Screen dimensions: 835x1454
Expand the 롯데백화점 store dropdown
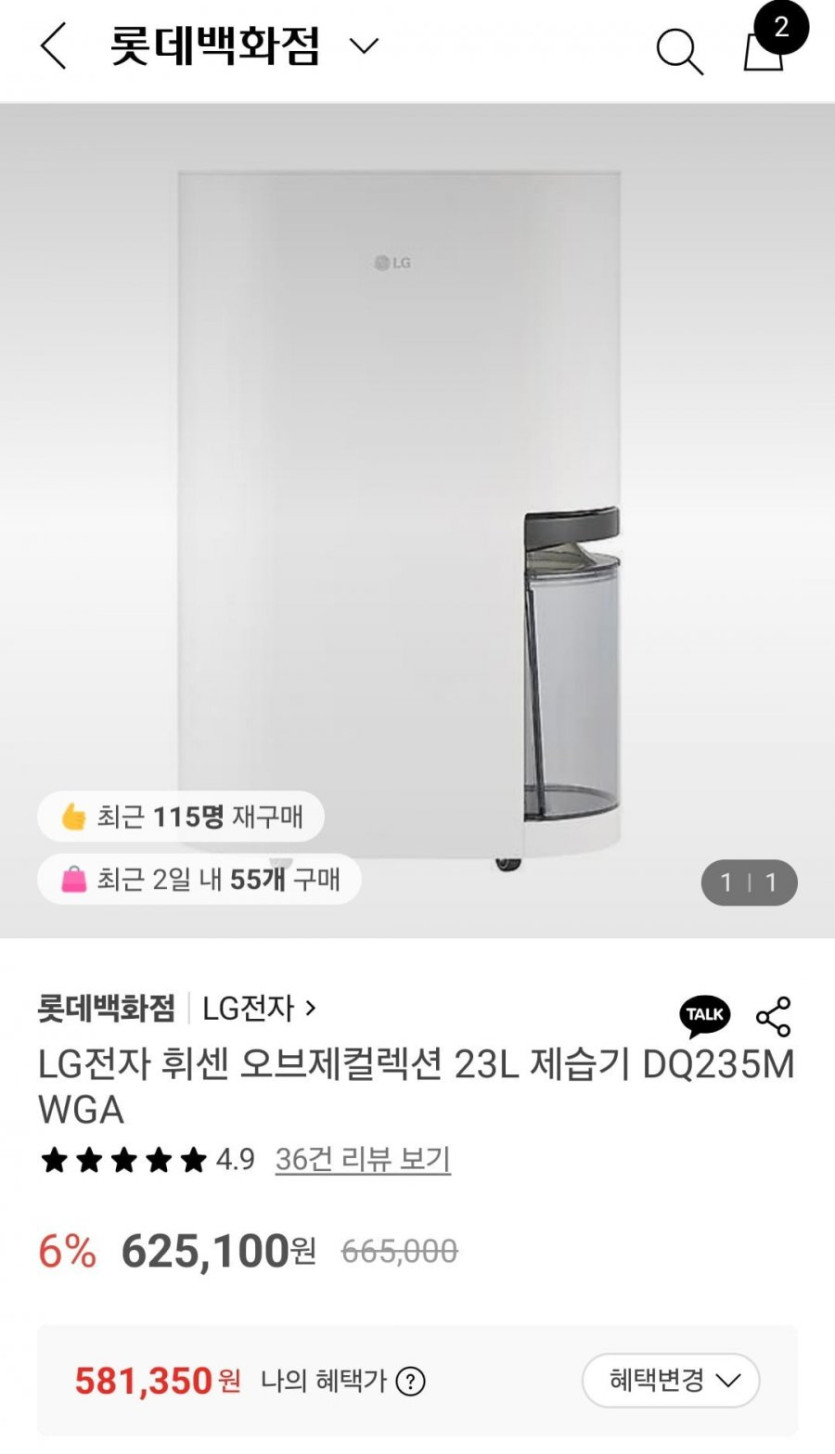point(364,46)
